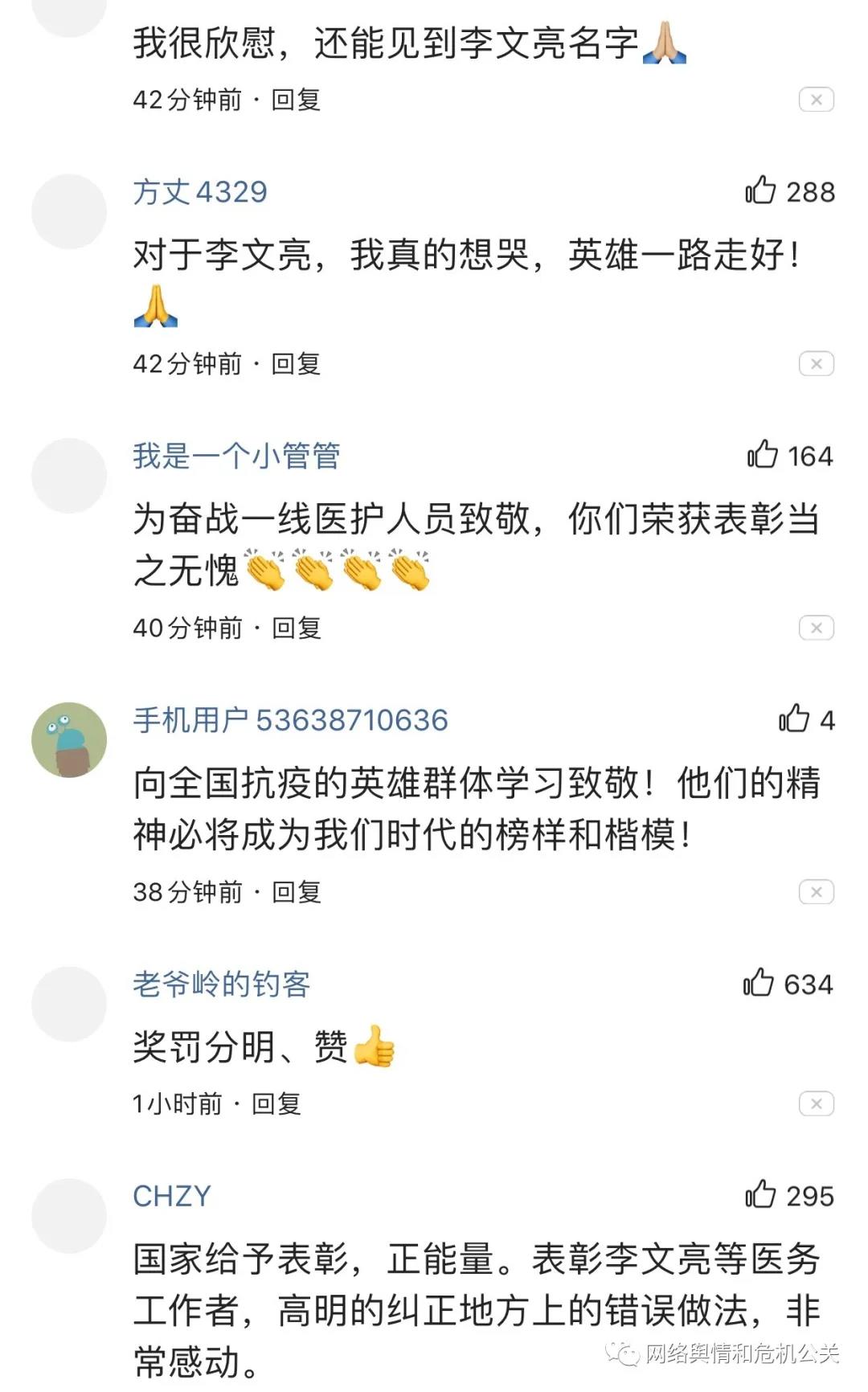Screen dimensions: 868x1392
Task: Open CHZY's profile via username
Action: 171,1196
